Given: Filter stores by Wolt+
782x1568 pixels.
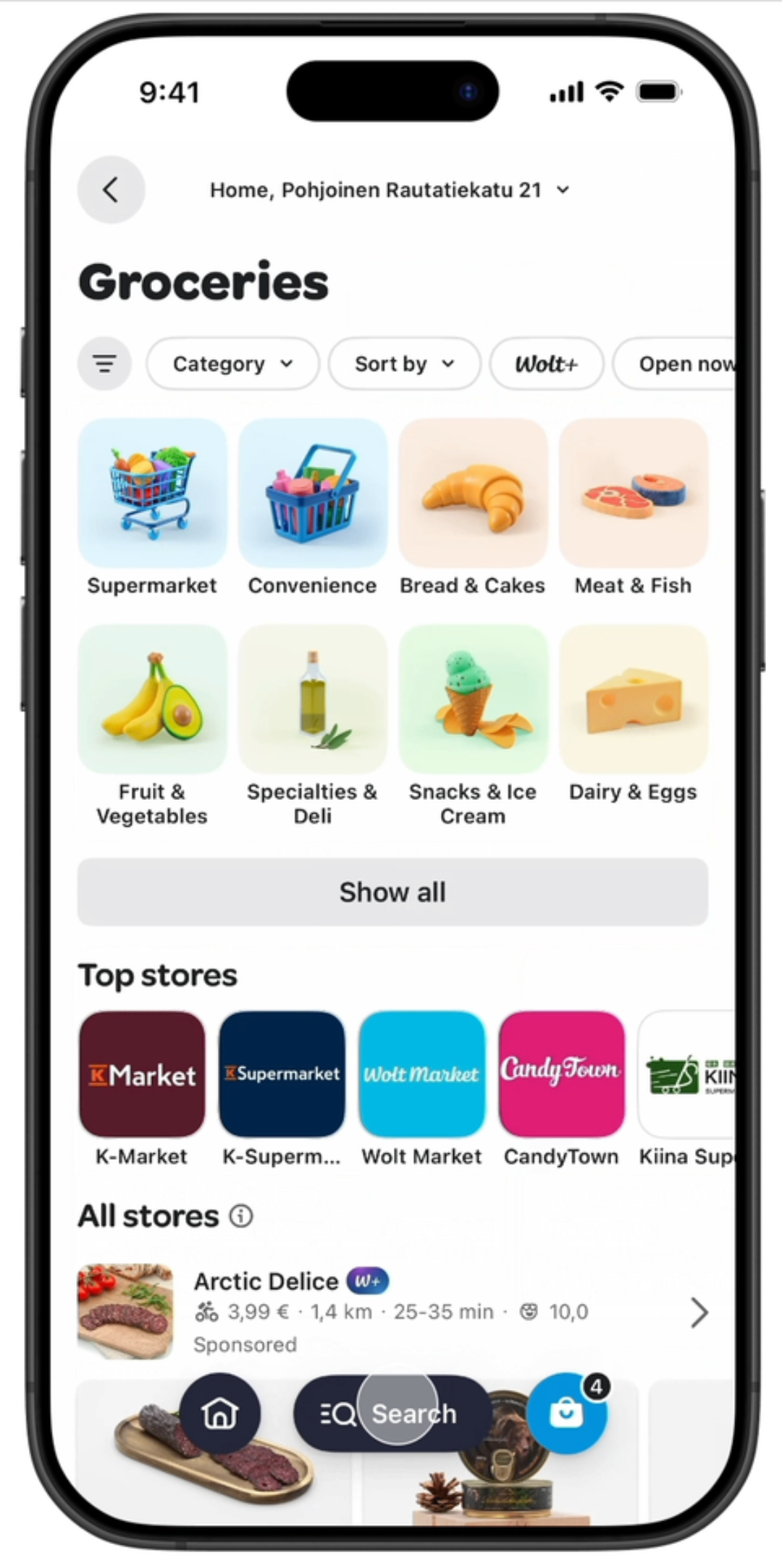Looking at the screenshot, I should (x=546, y=363).
